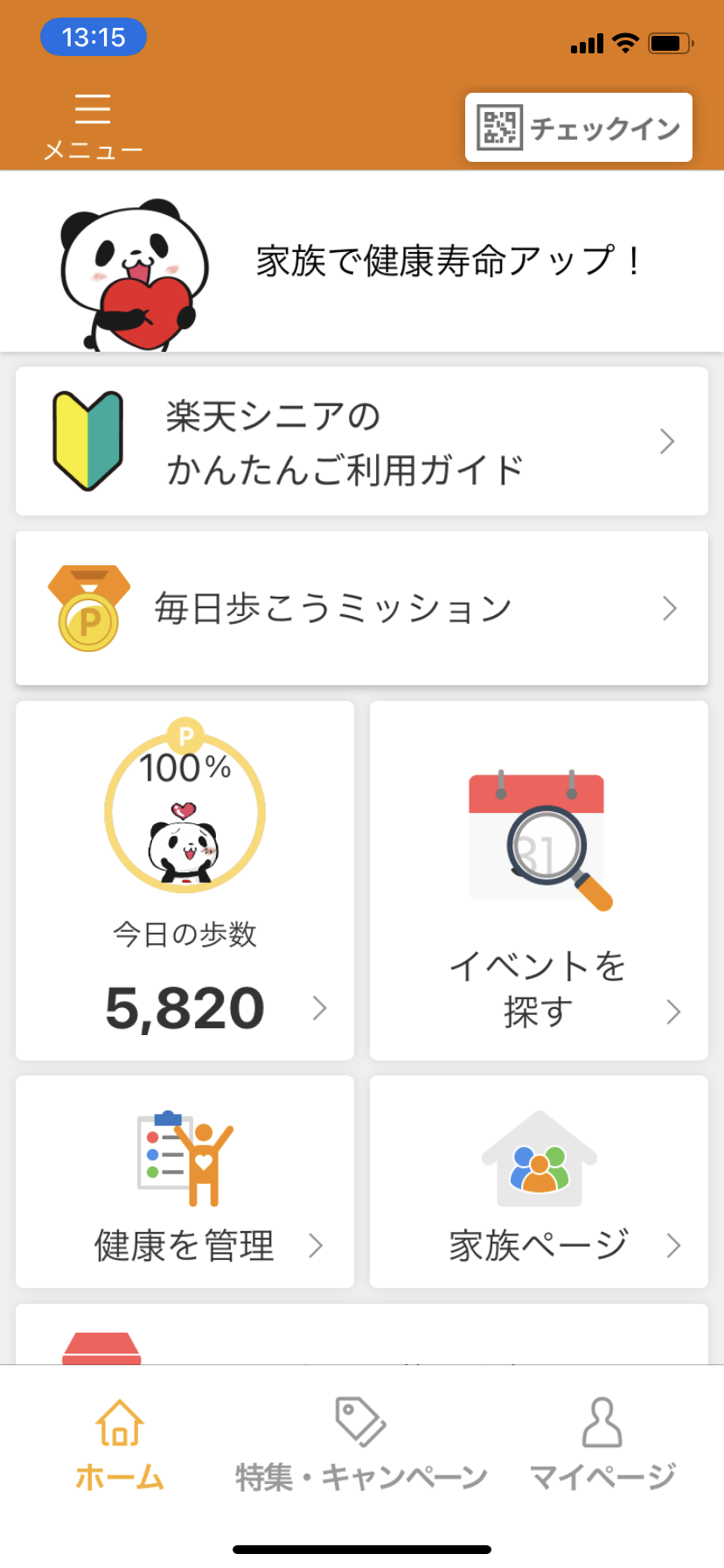
Task: Switch to the 特集・キャンペーン tab
Action: (x=361, y=1445)
